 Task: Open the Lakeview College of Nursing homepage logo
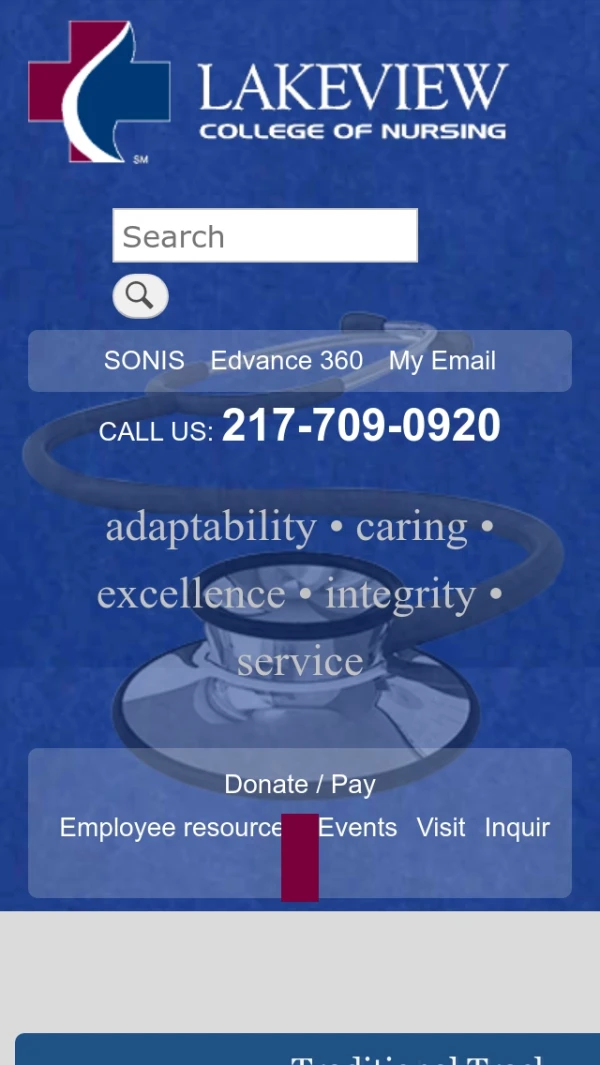(268, 92)
